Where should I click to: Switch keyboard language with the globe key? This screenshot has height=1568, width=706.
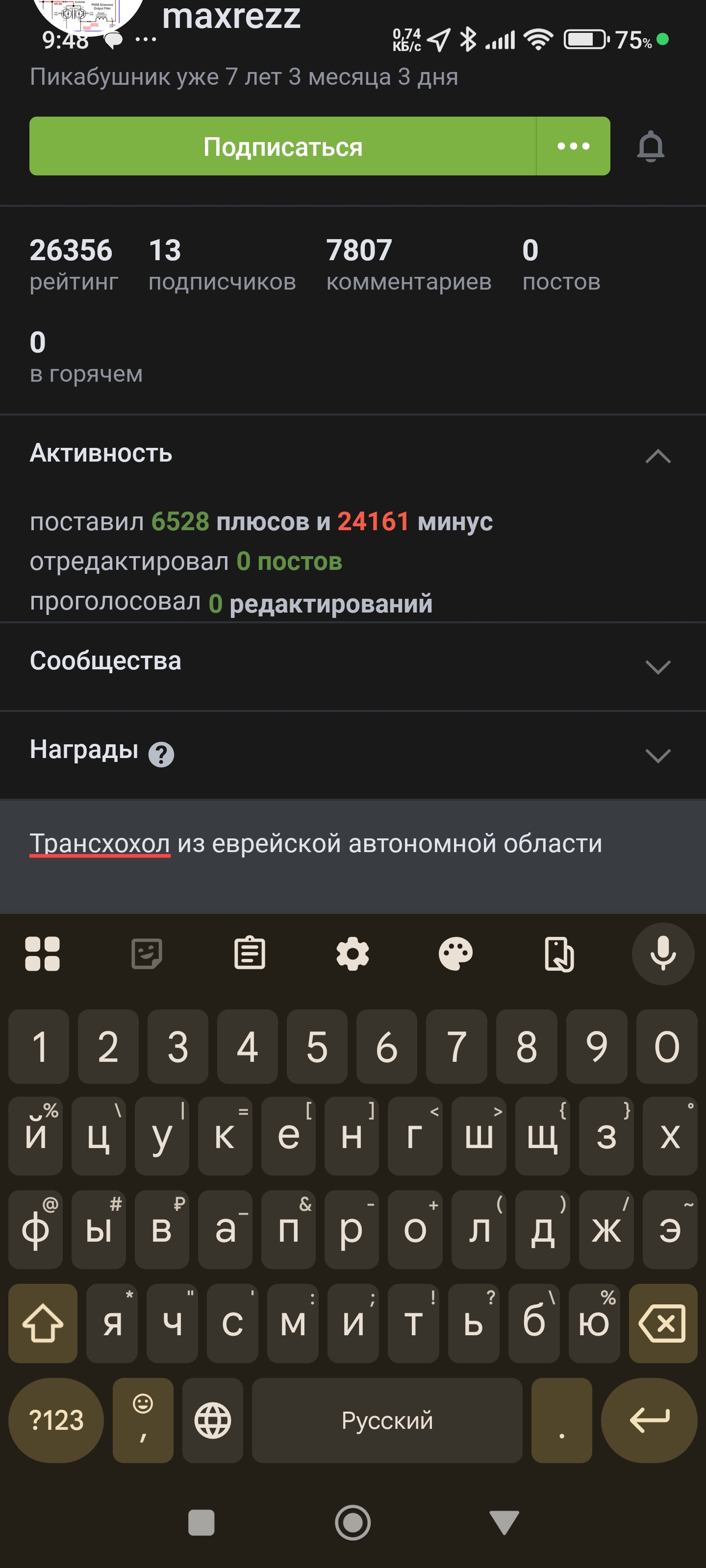point(213,1420)
